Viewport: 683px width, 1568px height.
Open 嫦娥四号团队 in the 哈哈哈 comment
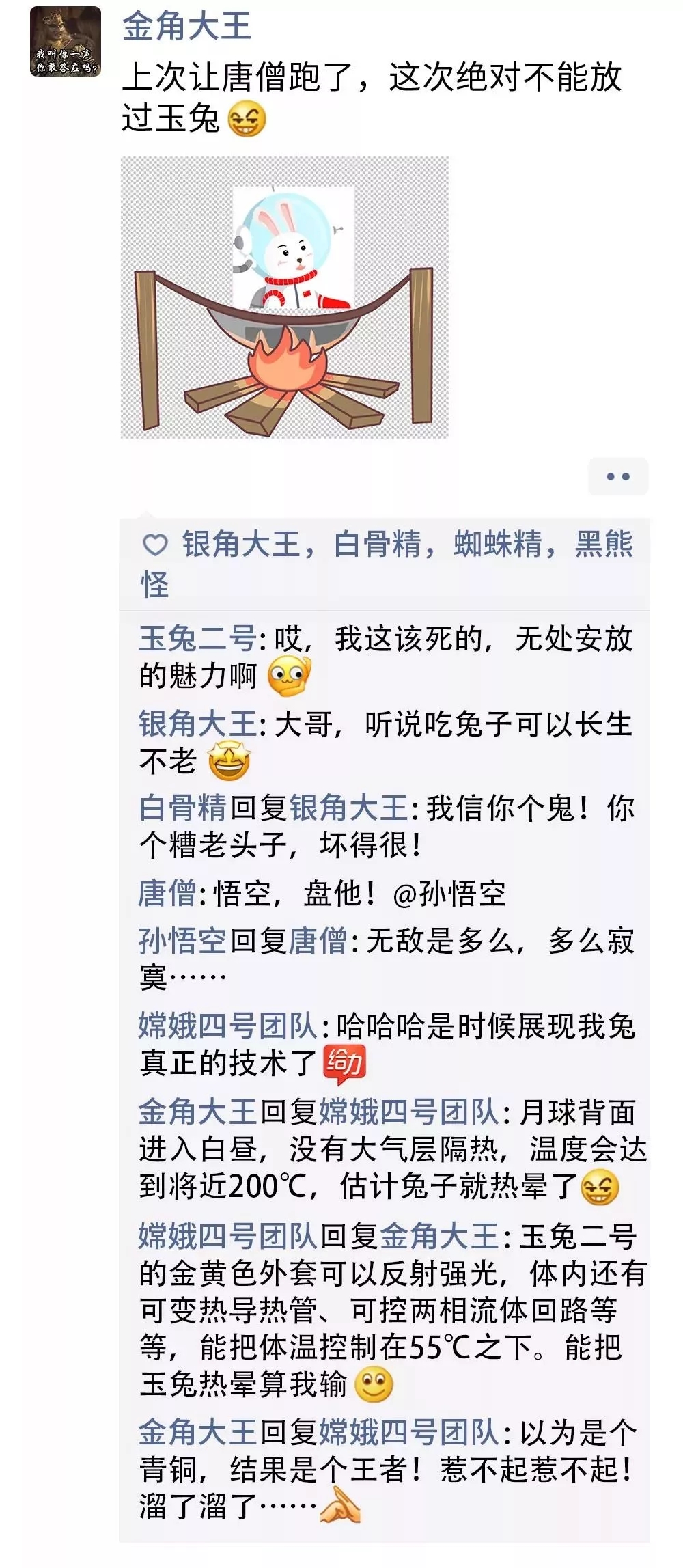click(227, 1026)
